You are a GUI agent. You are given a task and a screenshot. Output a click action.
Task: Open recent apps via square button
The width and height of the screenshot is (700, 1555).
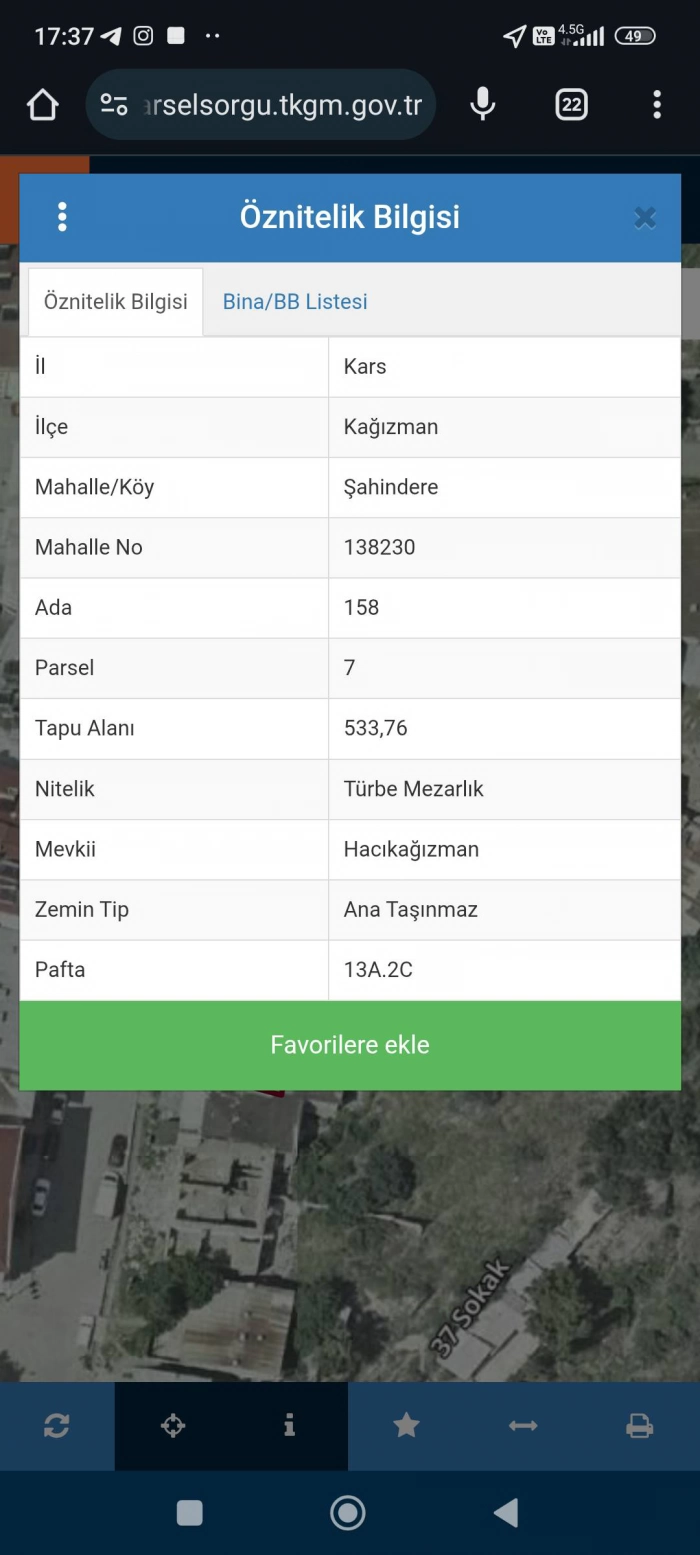[190, 1513]
